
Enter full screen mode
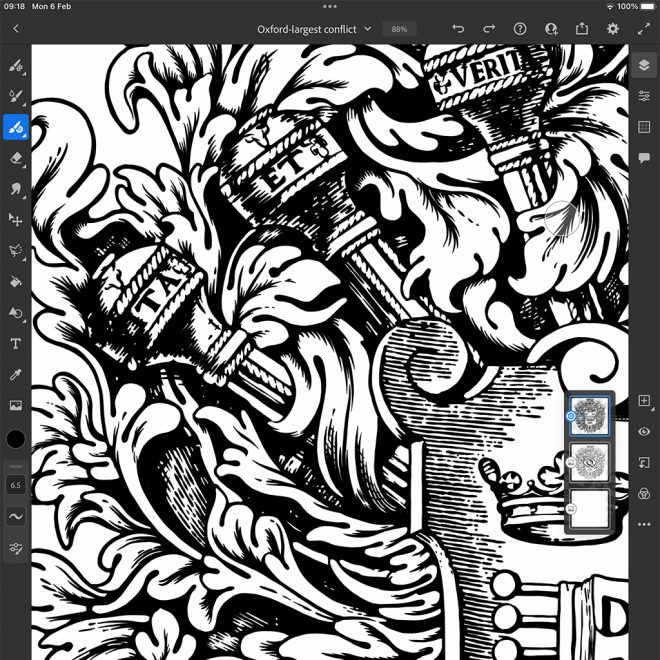point(643,29)
